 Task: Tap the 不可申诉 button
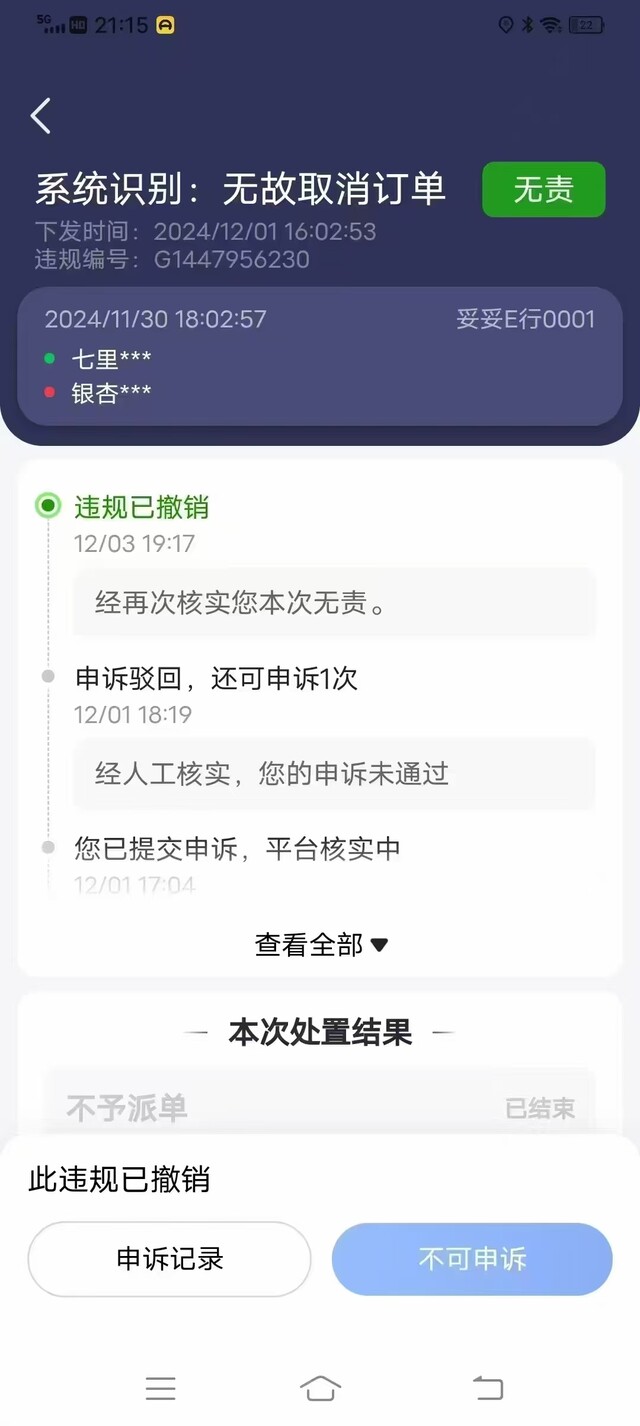(472, 1259)
